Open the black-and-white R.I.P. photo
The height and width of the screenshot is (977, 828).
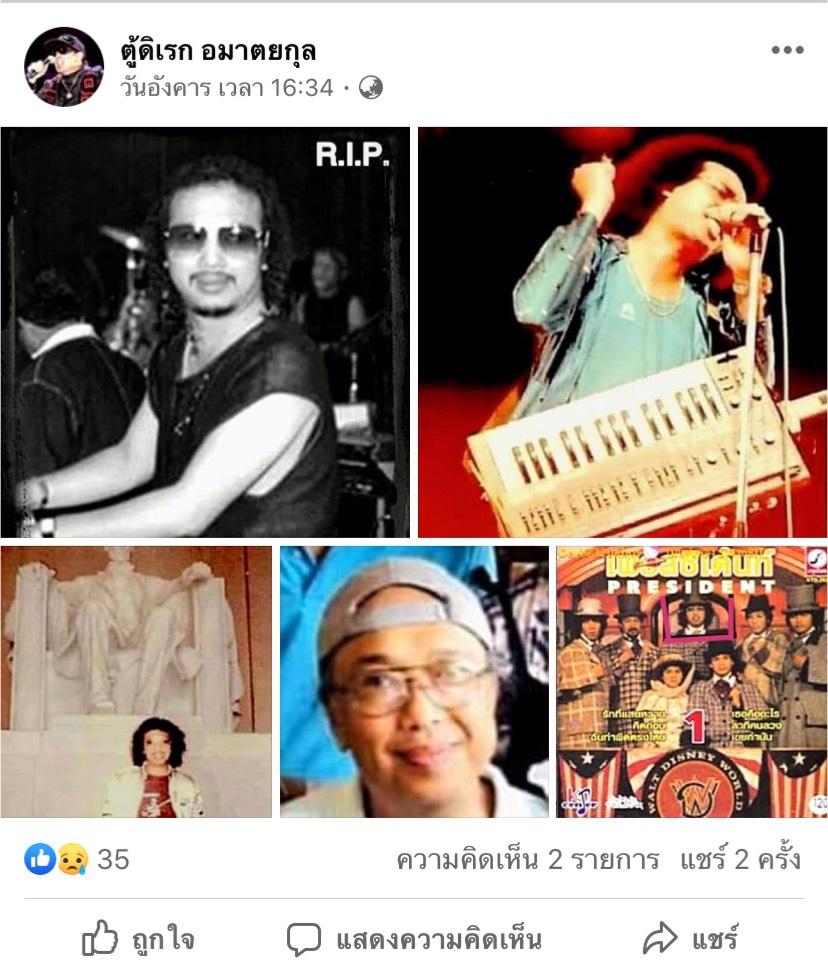tap(205, 332)
